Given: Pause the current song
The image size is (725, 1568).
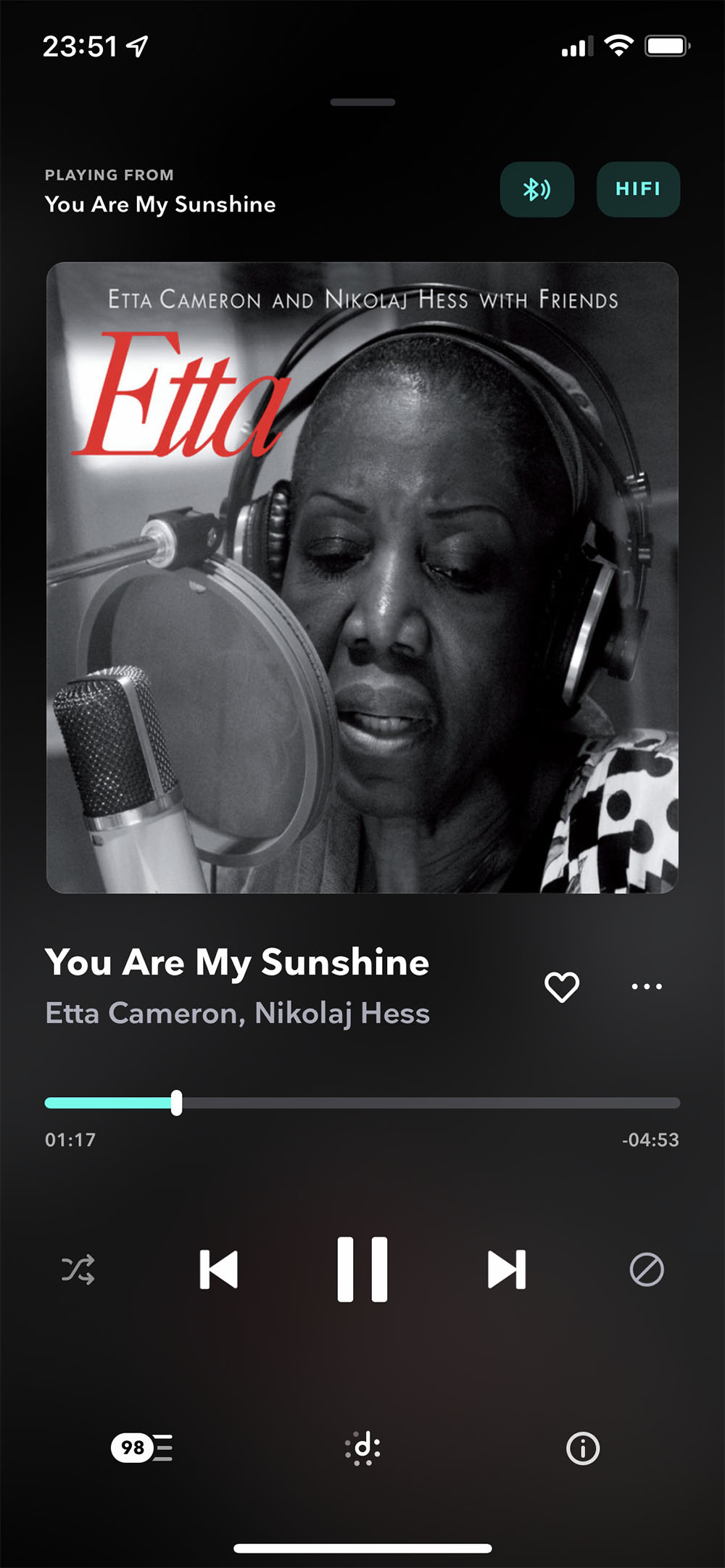Looking at the screenshot, I should tap(362, 1269).
